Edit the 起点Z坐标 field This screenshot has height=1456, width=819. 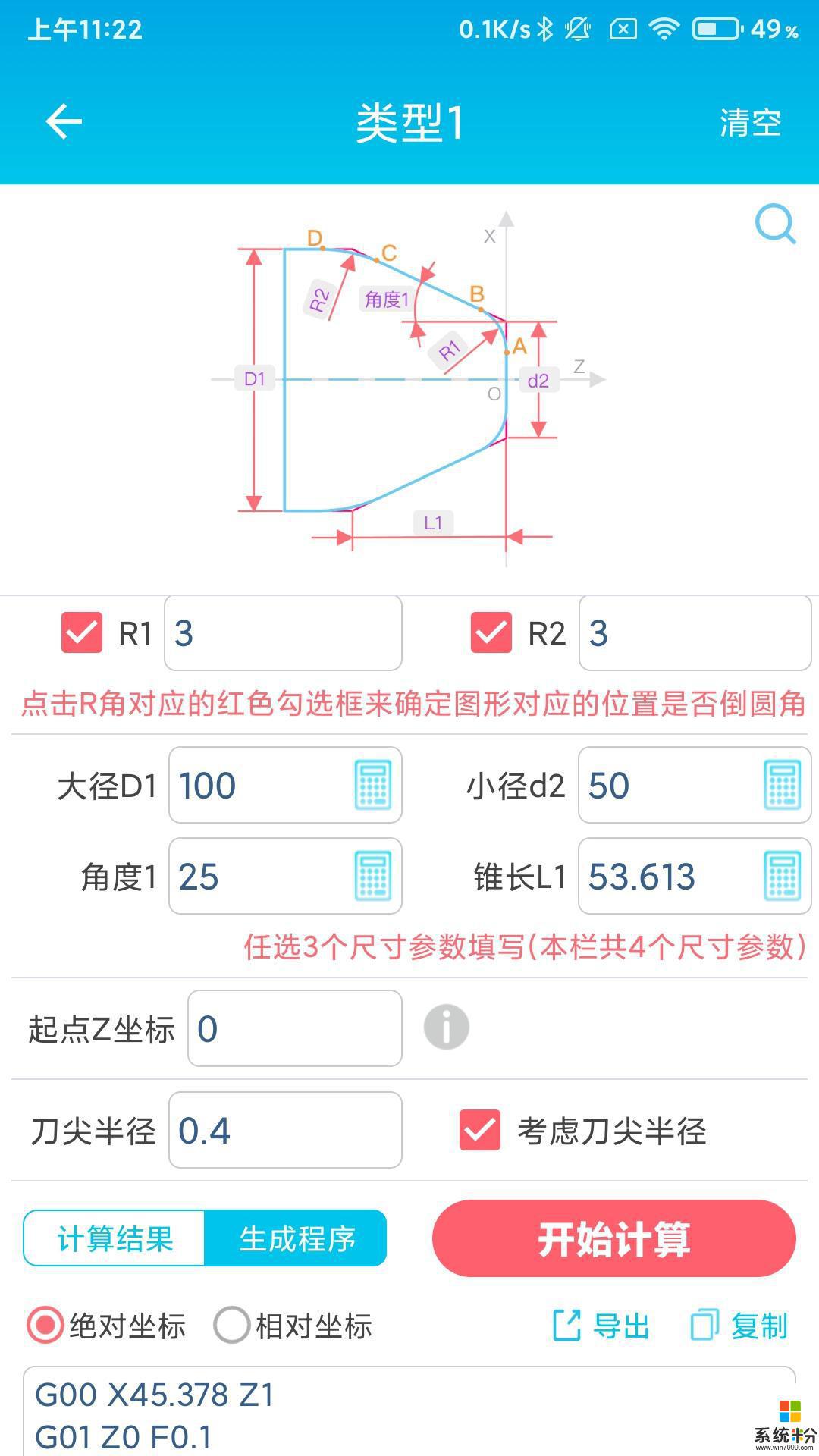pyautogui.click(x=294, y=1028)
